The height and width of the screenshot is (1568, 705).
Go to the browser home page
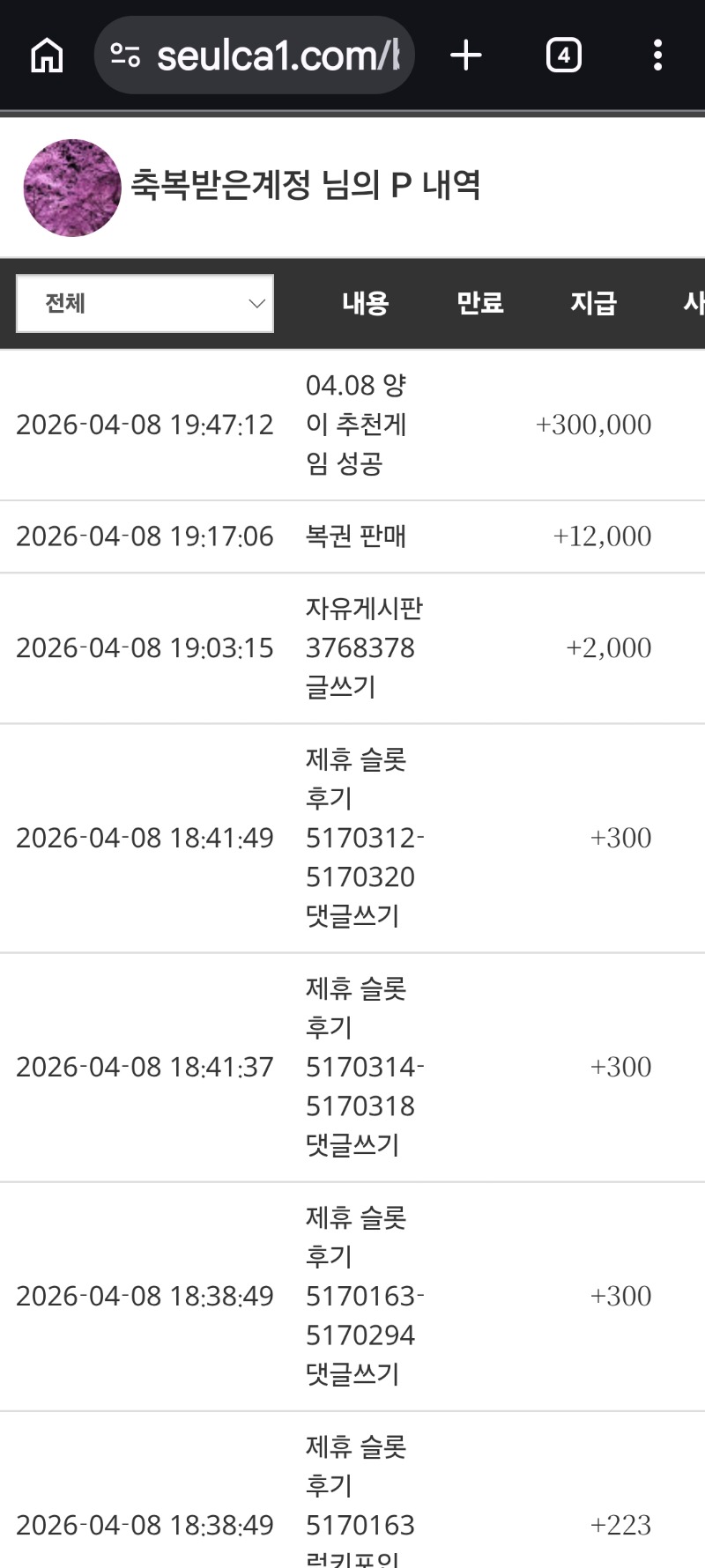pyautogui.click(x=47, y=55)
